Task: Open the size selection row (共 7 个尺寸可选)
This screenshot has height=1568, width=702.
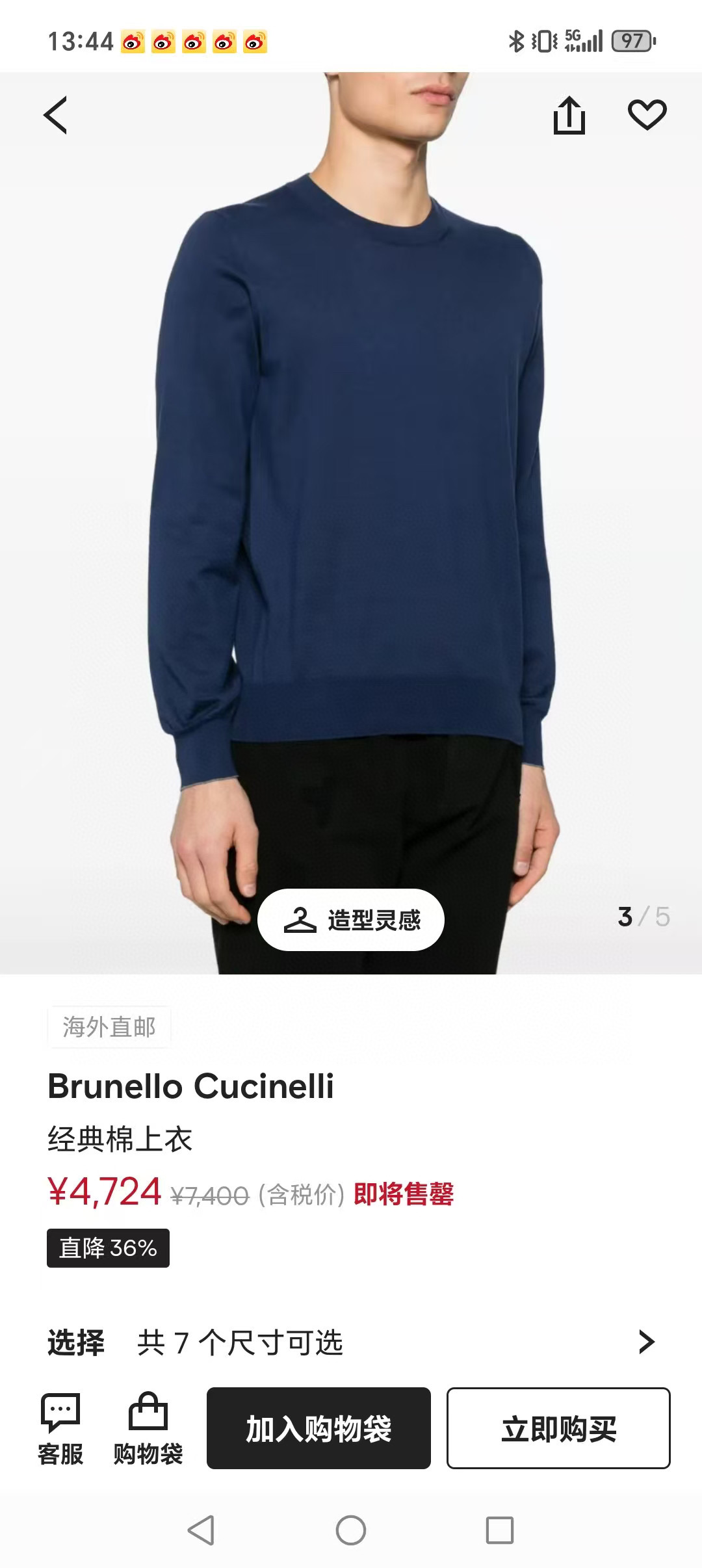Action: [x=351, y=1342]
